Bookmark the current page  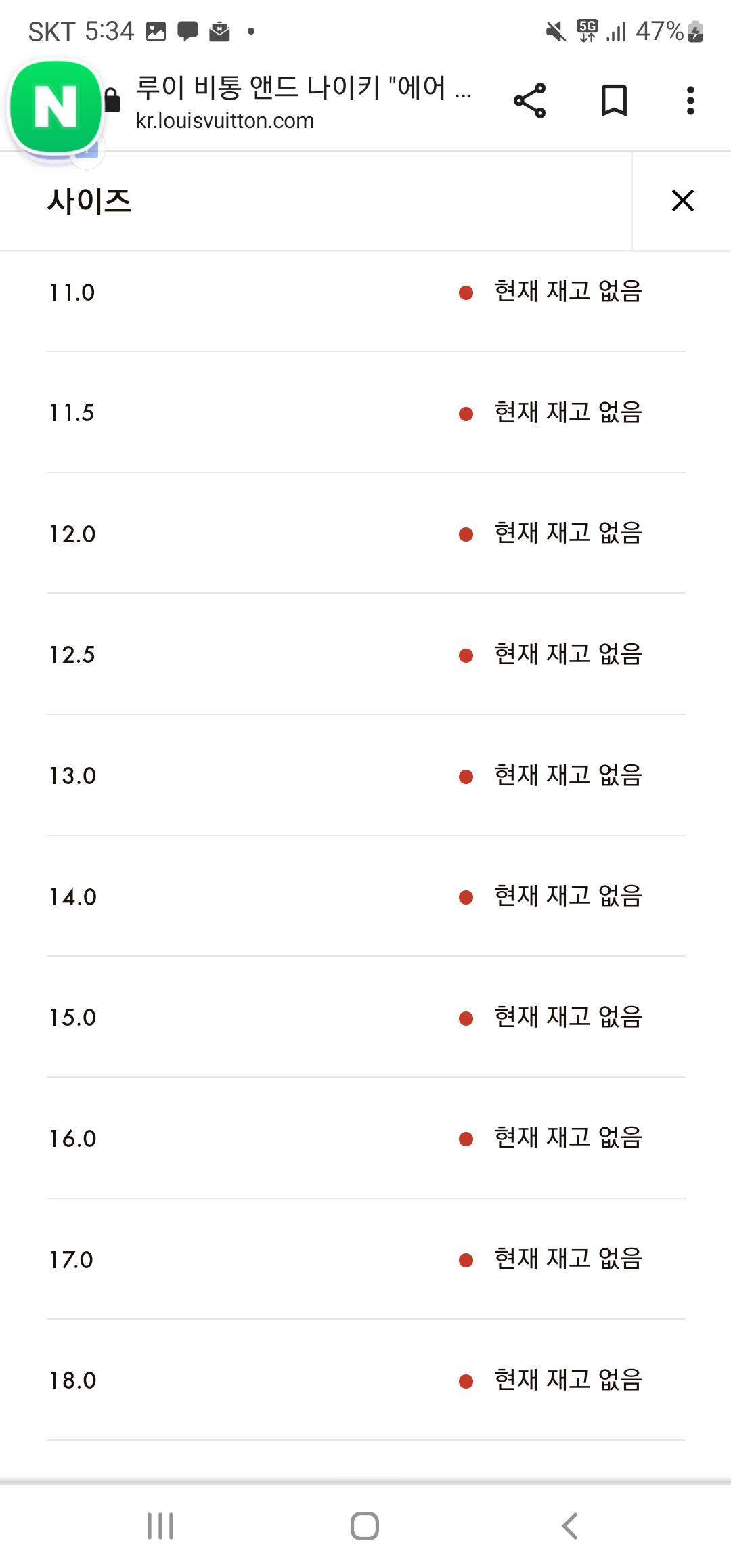point(614,102)
